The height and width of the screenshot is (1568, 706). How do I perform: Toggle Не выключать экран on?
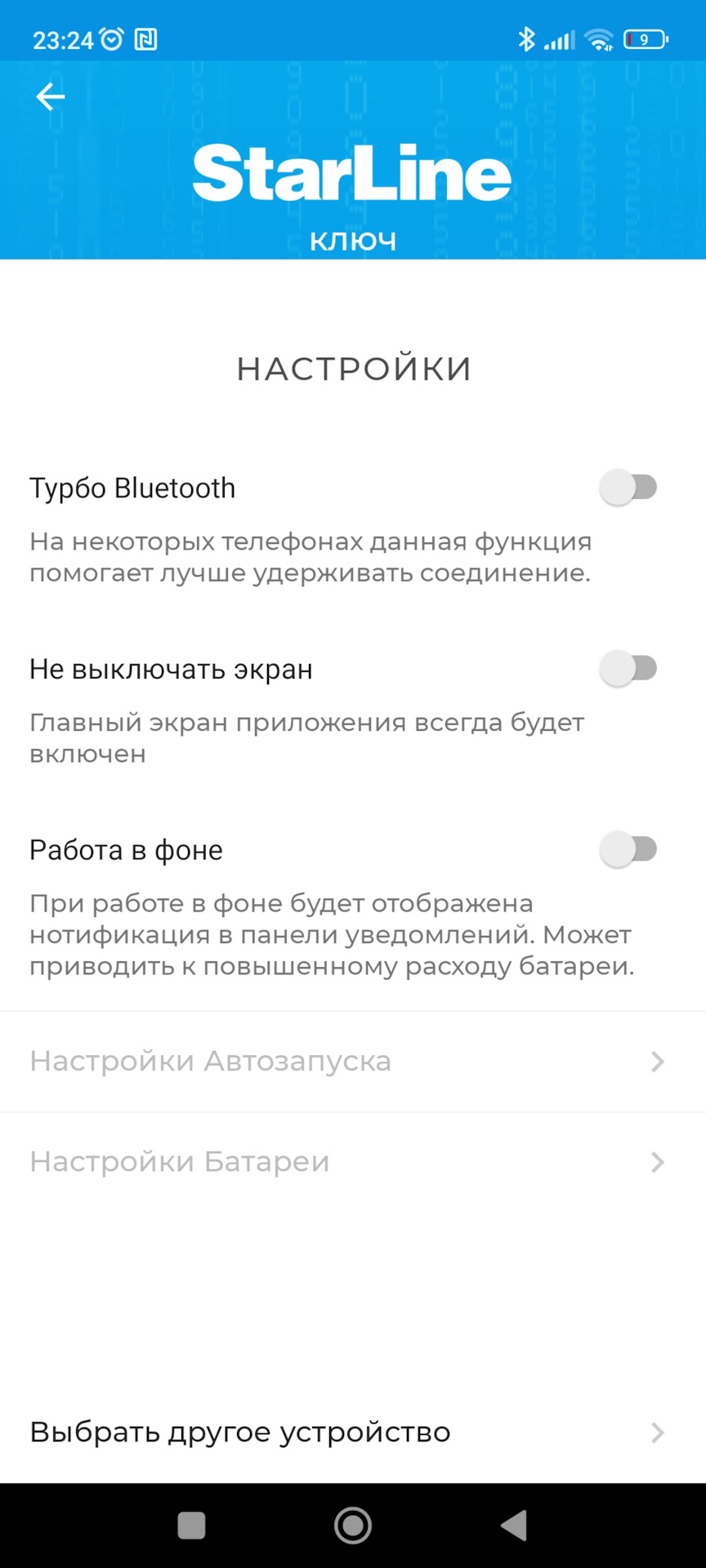[628, 669]
